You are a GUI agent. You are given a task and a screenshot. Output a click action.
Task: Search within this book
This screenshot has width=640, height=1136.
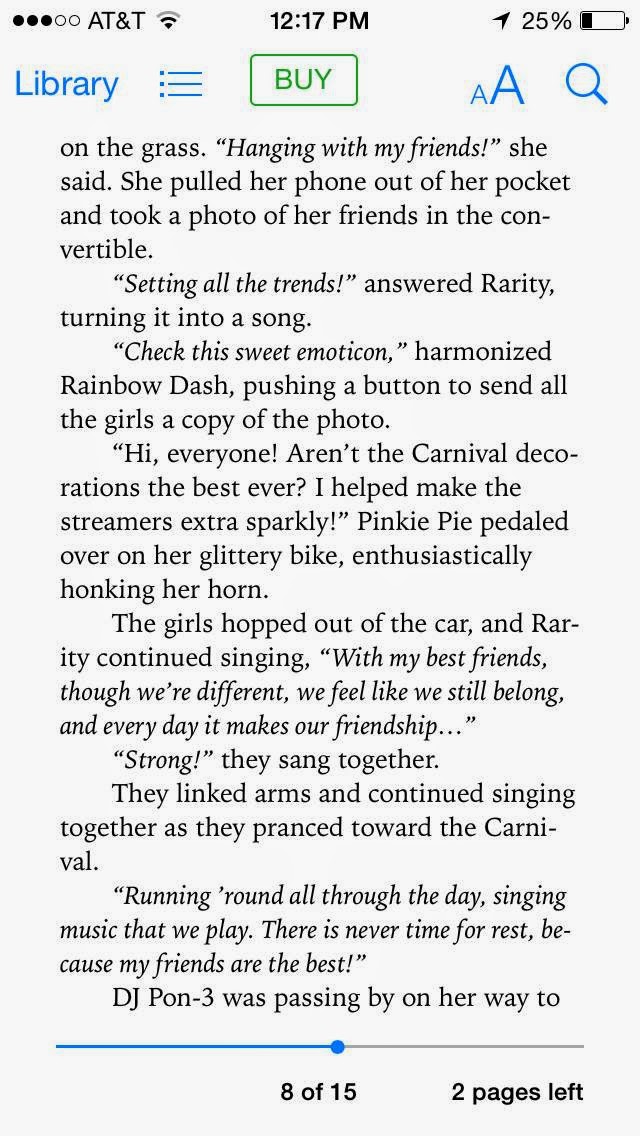point(586,84)
